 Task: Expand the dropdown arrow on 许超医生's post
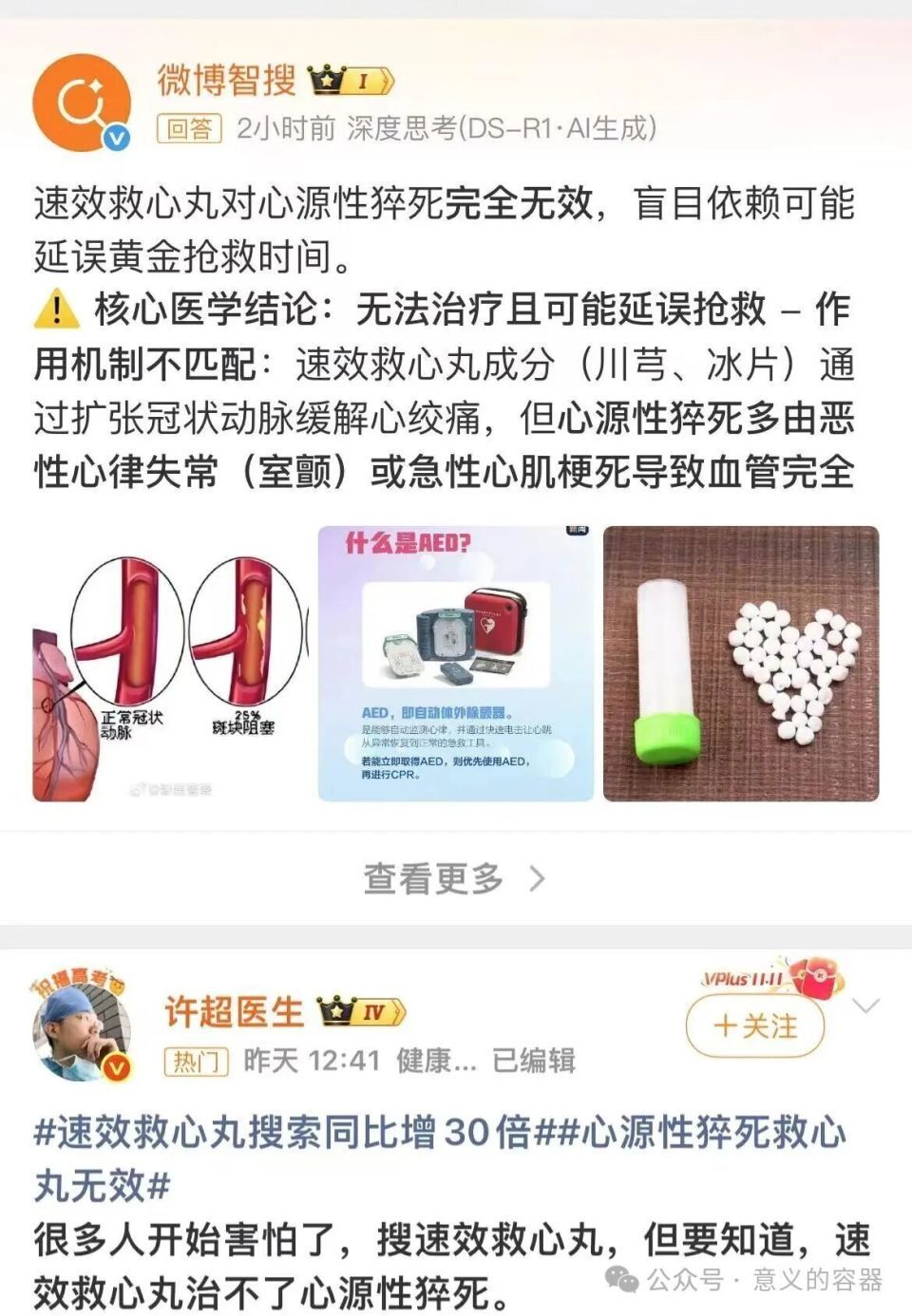[866, 1006]
